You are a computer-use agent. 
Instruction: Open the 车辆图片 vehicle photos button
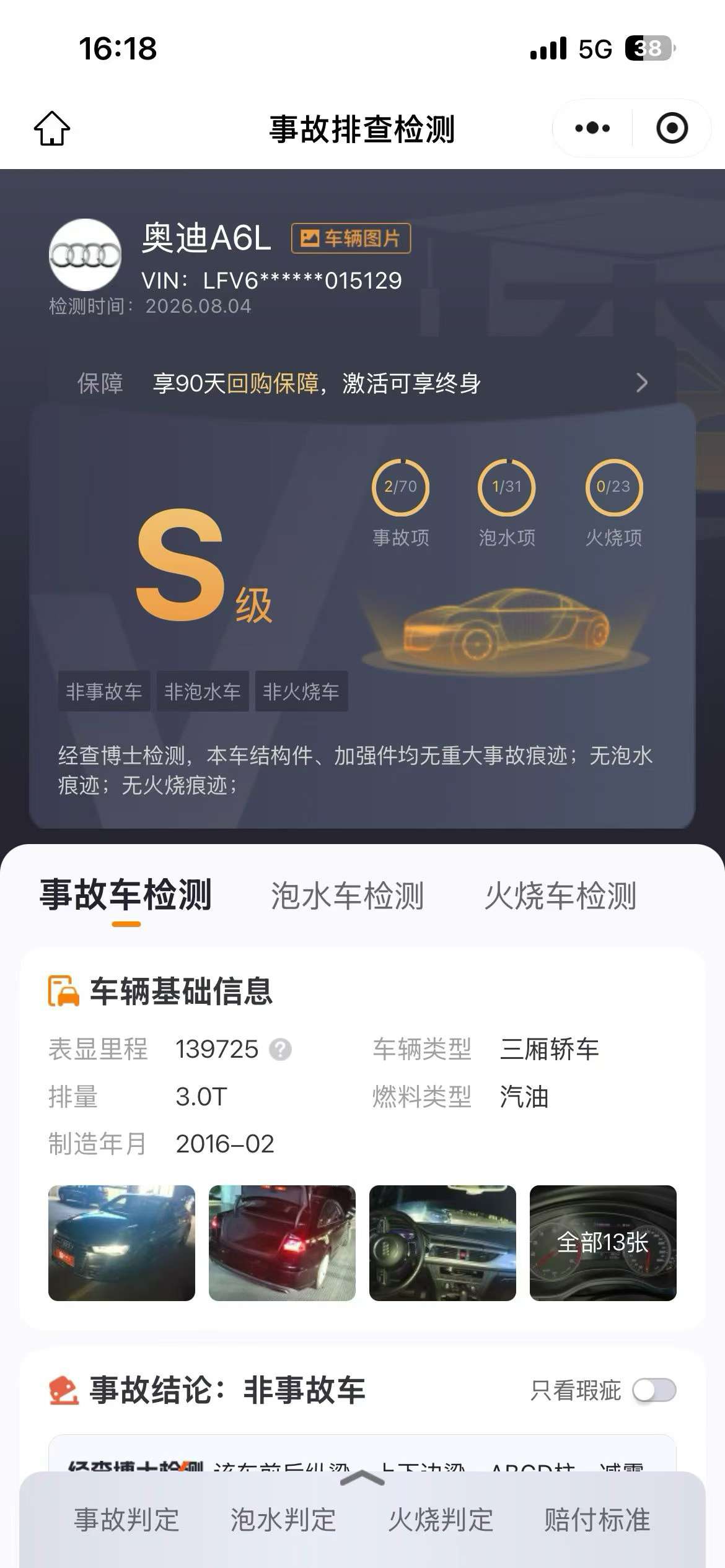coord(351,238)
